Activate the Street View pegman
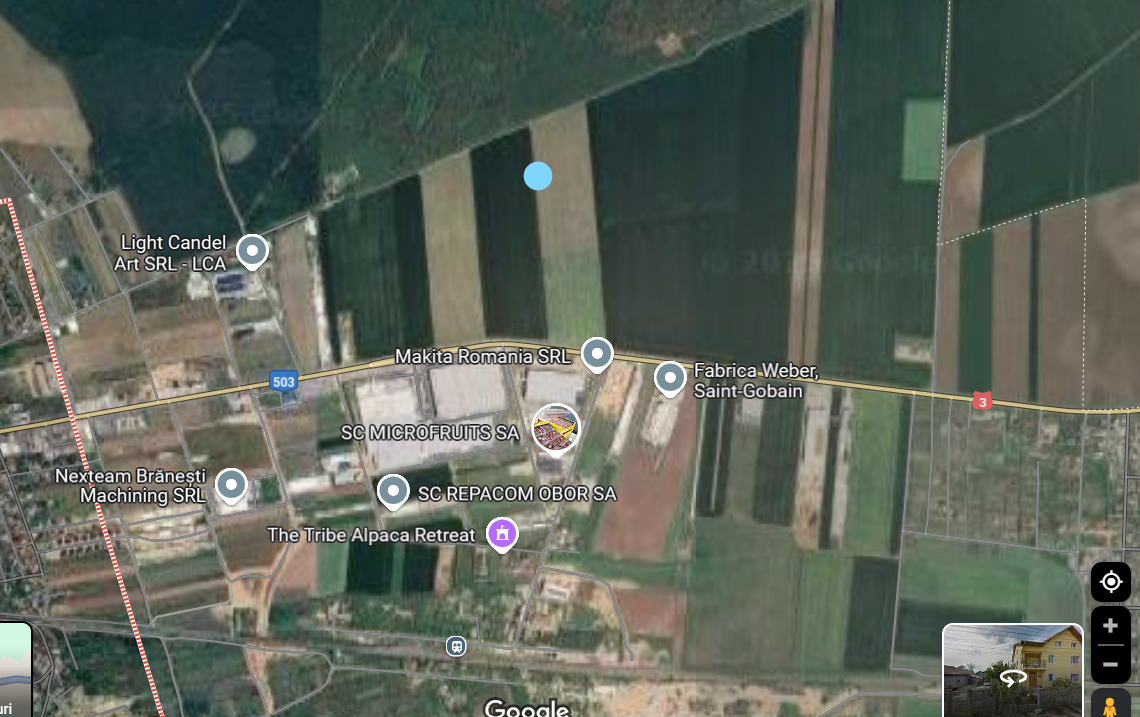Screen dimensions: 1140x717 click(1110, 704)
